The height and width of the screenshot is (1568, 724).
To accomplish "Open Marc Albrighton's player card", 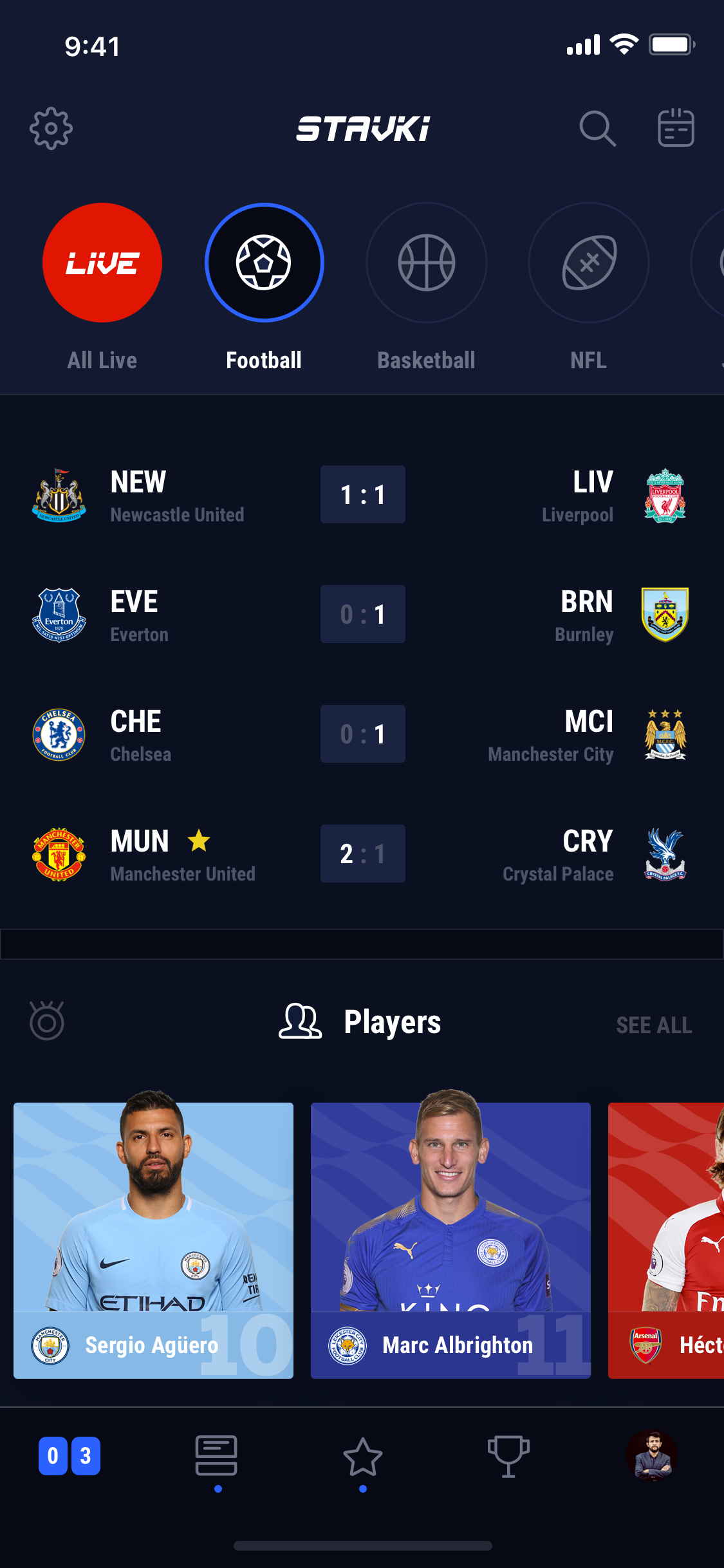I will pyautogui.click(x=450, y=1235).
